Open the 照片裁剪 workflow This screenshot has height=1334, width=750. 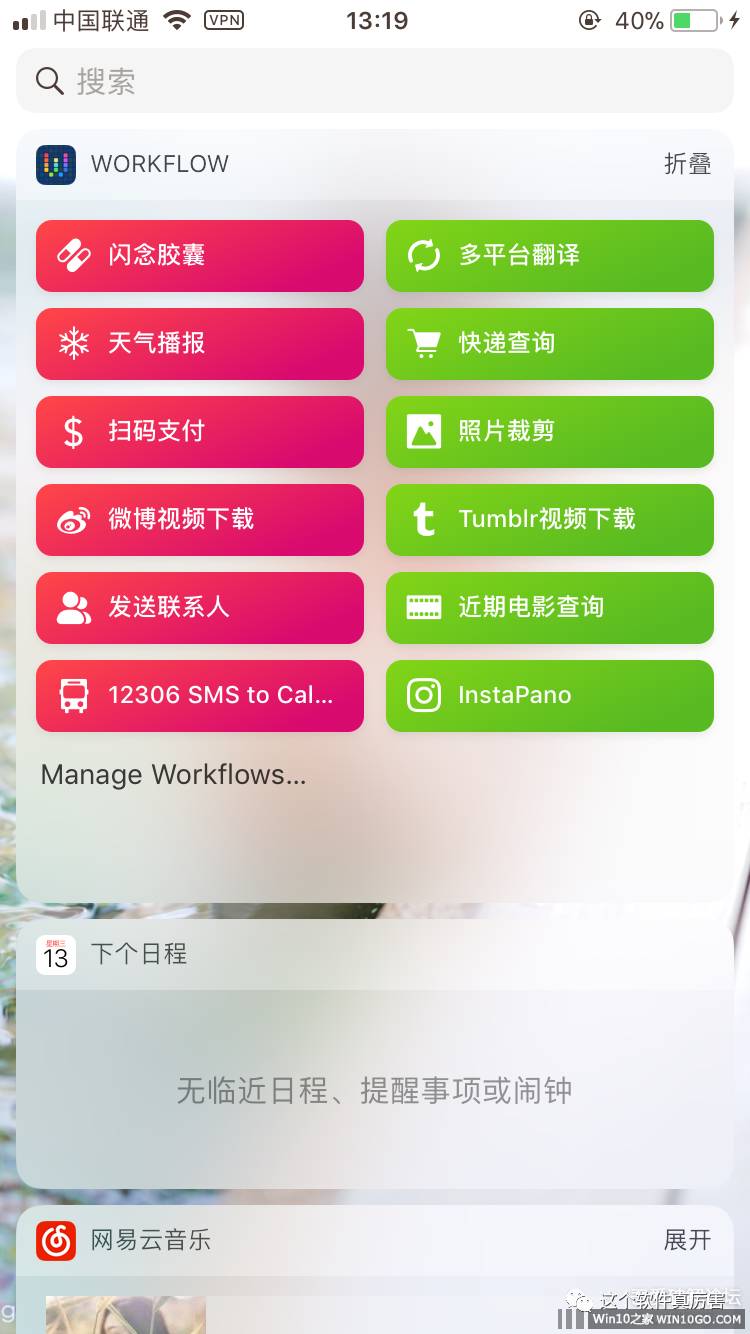tap(550, 432)
